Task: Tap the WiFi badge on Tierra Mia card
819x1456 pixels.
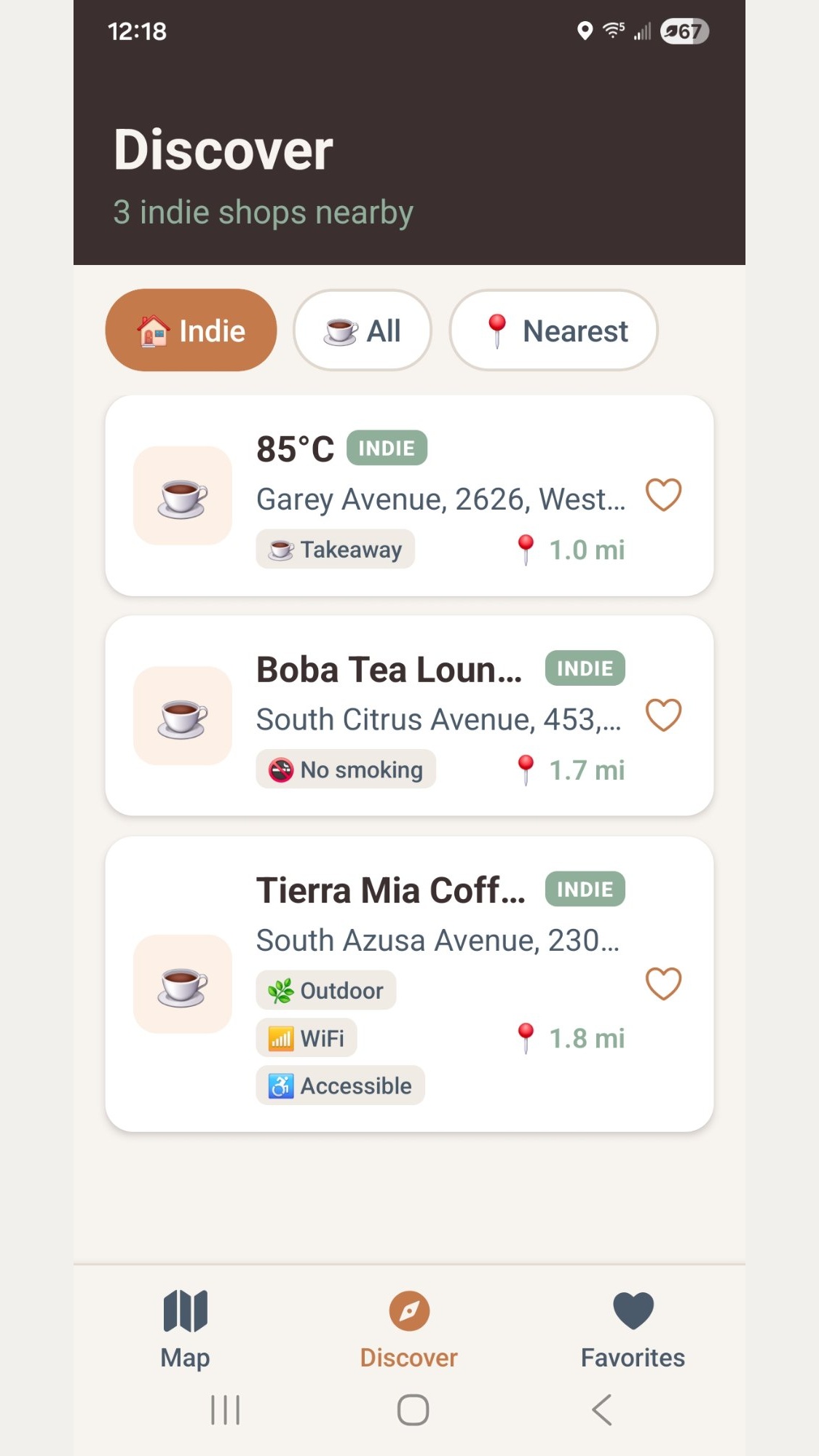Action: [x=306, y=1037]
